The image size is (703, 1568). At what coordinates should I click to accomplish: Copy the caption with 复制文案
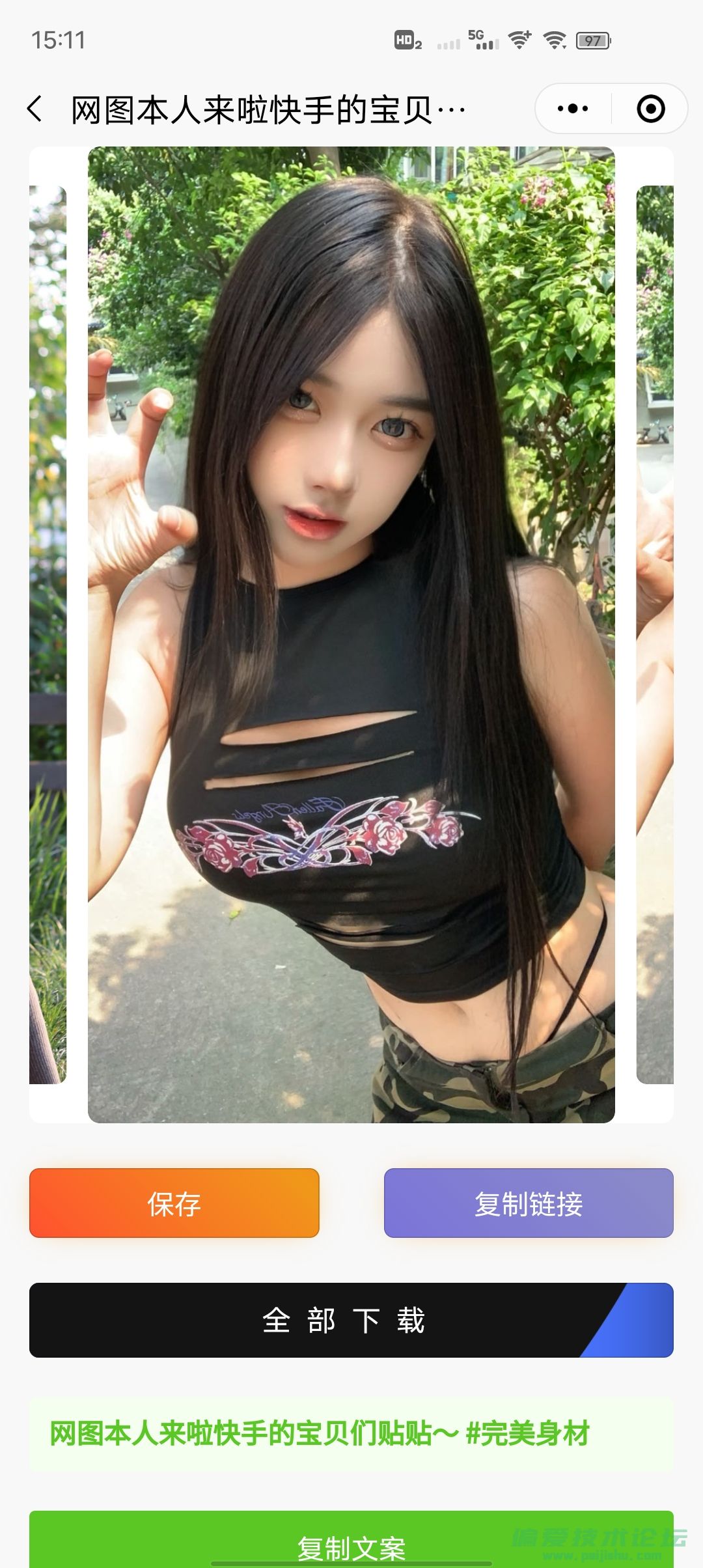pos(351,1546)
